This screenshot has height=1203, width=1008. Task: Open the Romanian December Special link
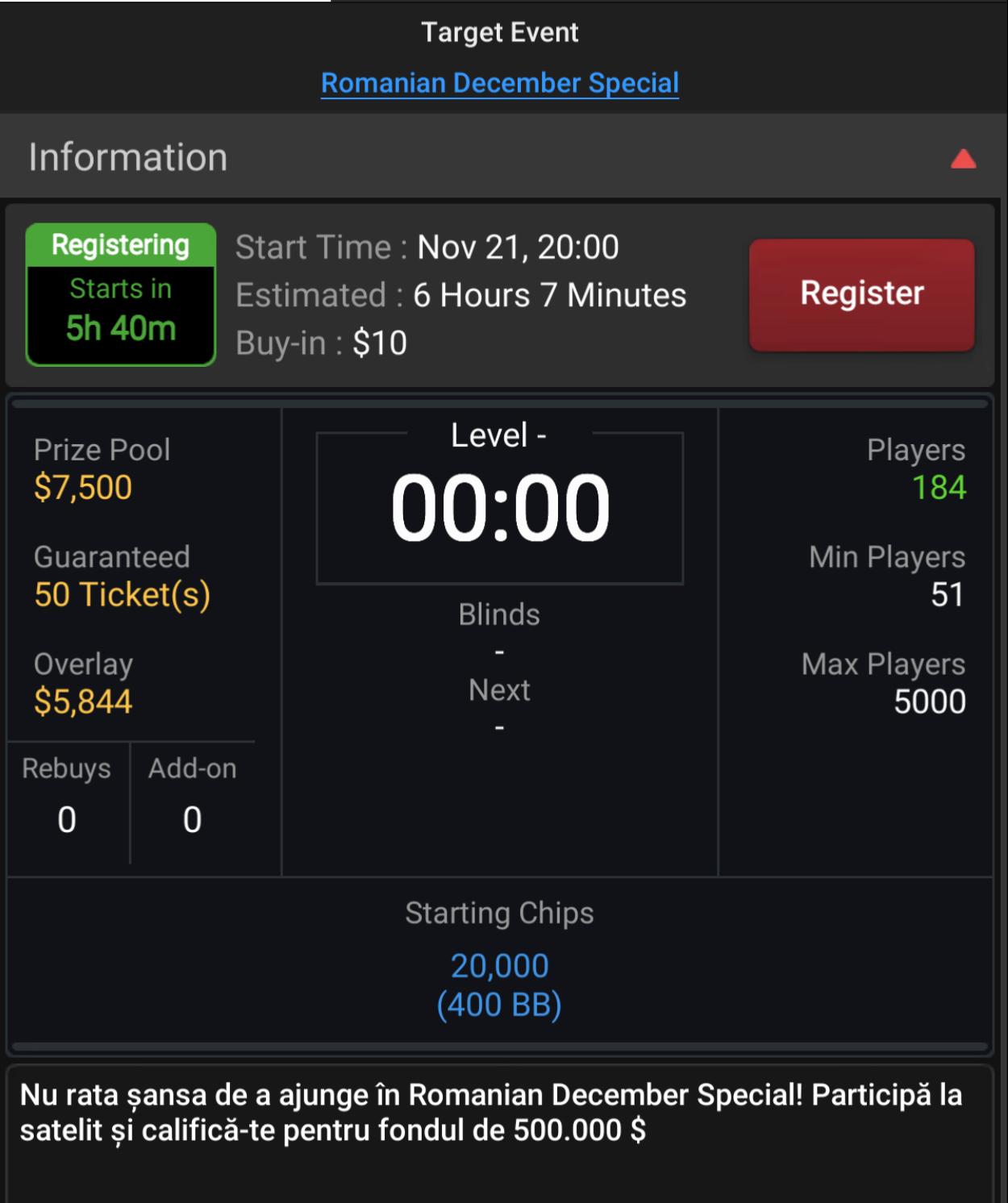tap(500, 83)
